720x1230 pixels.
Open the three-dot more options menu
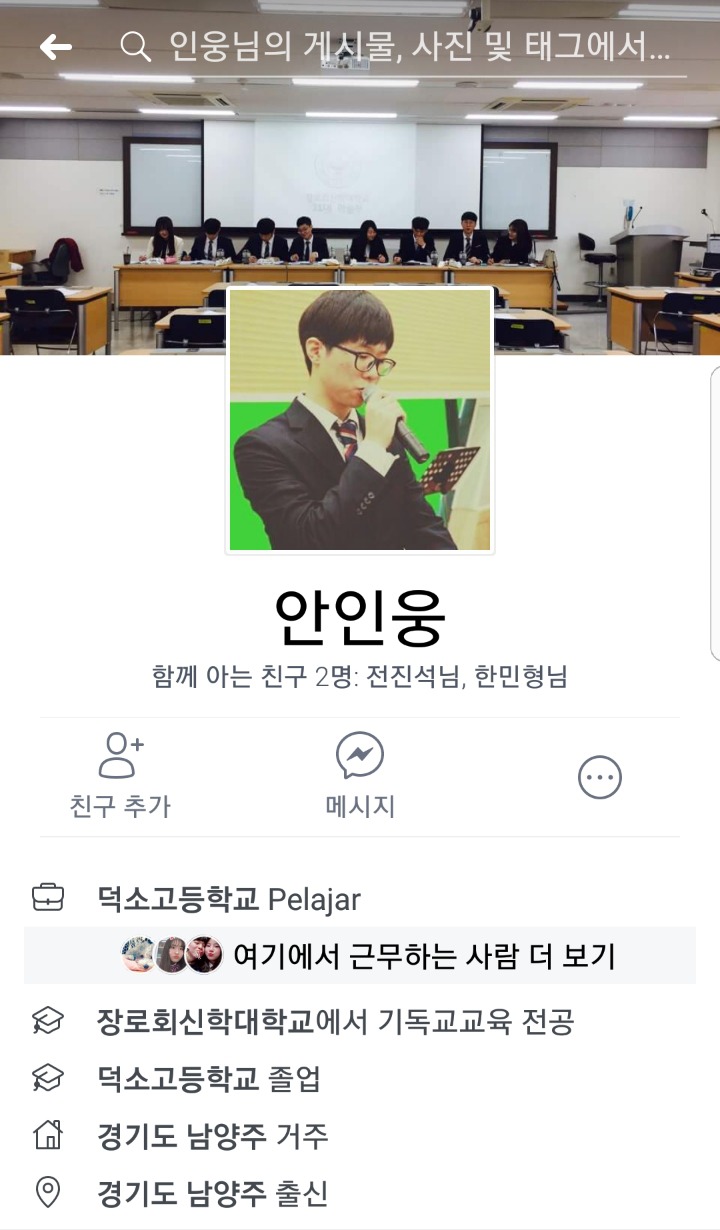click(x=600, y=777)
